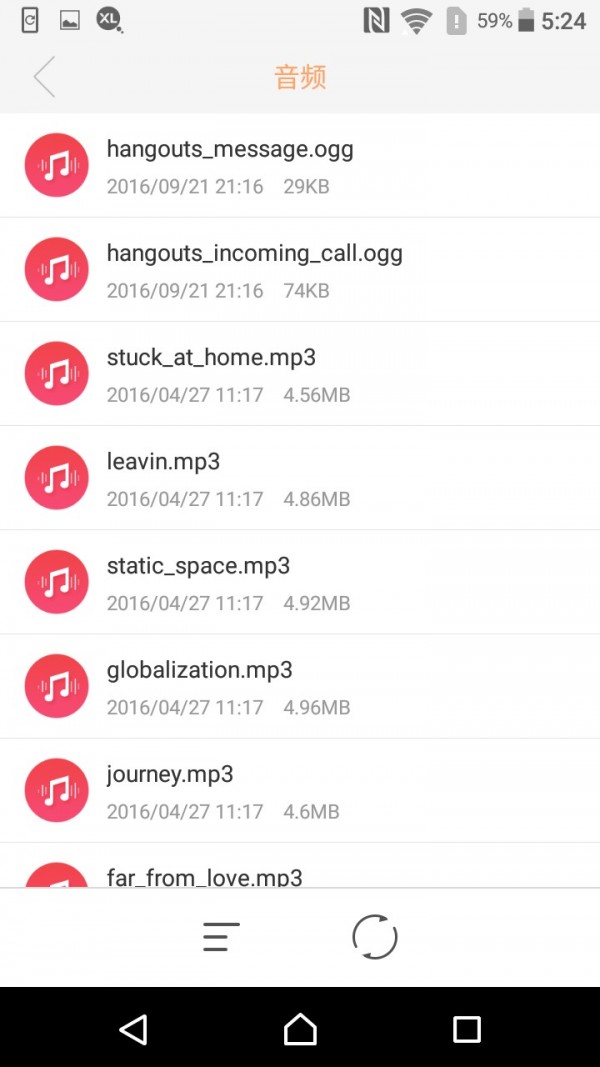Image resolution: width=600 pixels, height=1067 pixels.
Task: Open static_space.mp3 audio file
Action: (300, 582)
